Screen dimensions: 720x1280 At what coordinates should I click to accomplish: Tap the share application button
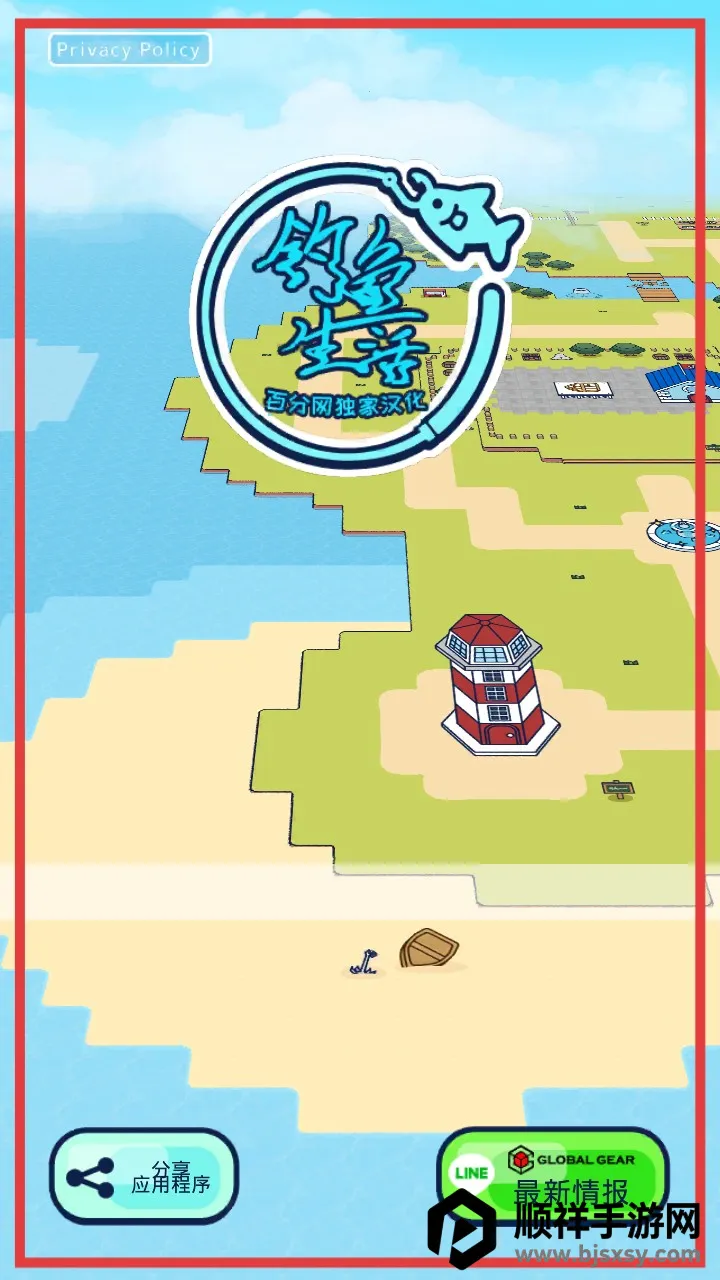[144, 1176]
